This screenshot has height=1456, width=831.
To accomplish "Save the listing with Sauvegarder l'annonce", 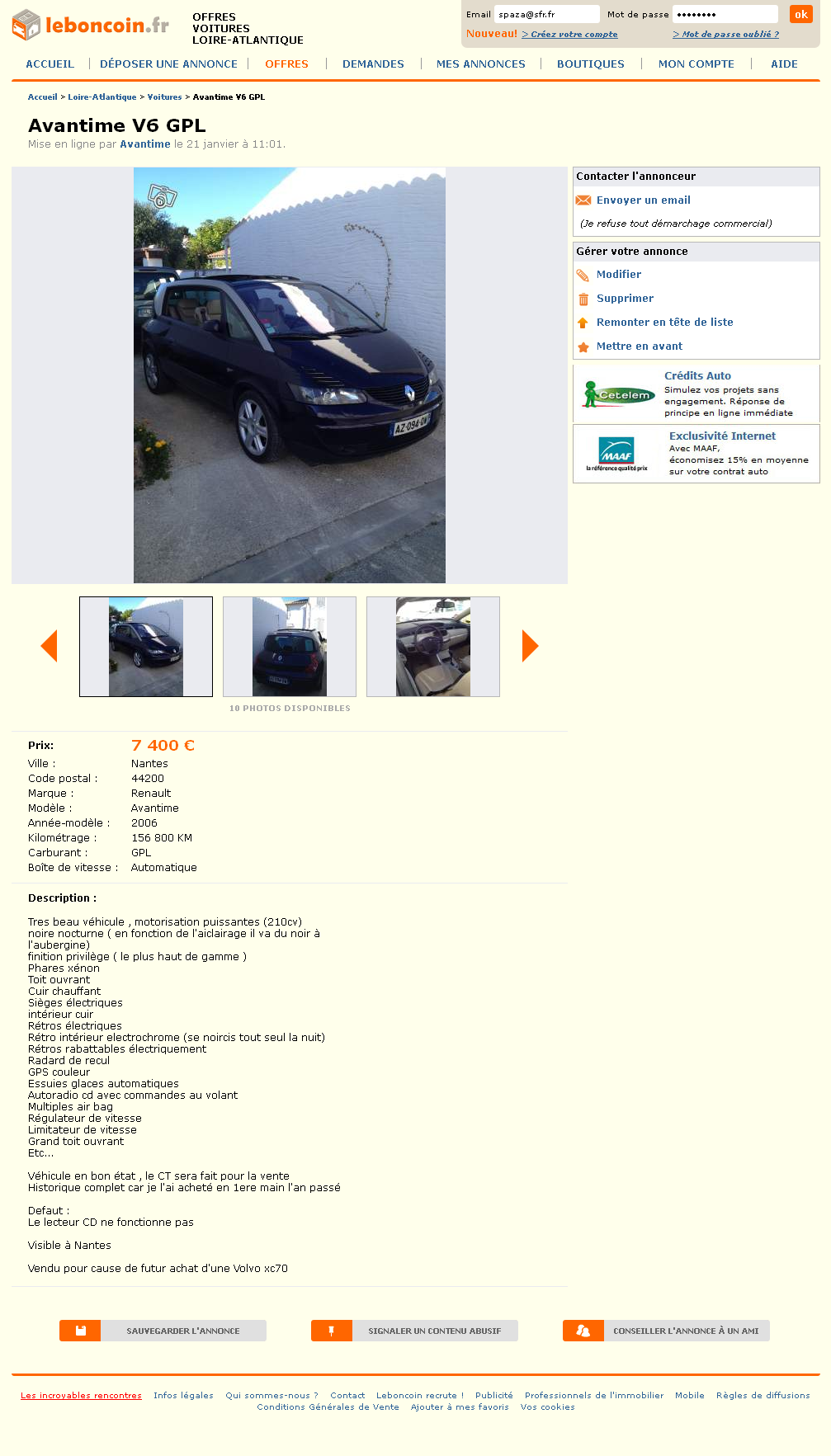I will point(163,1331).
